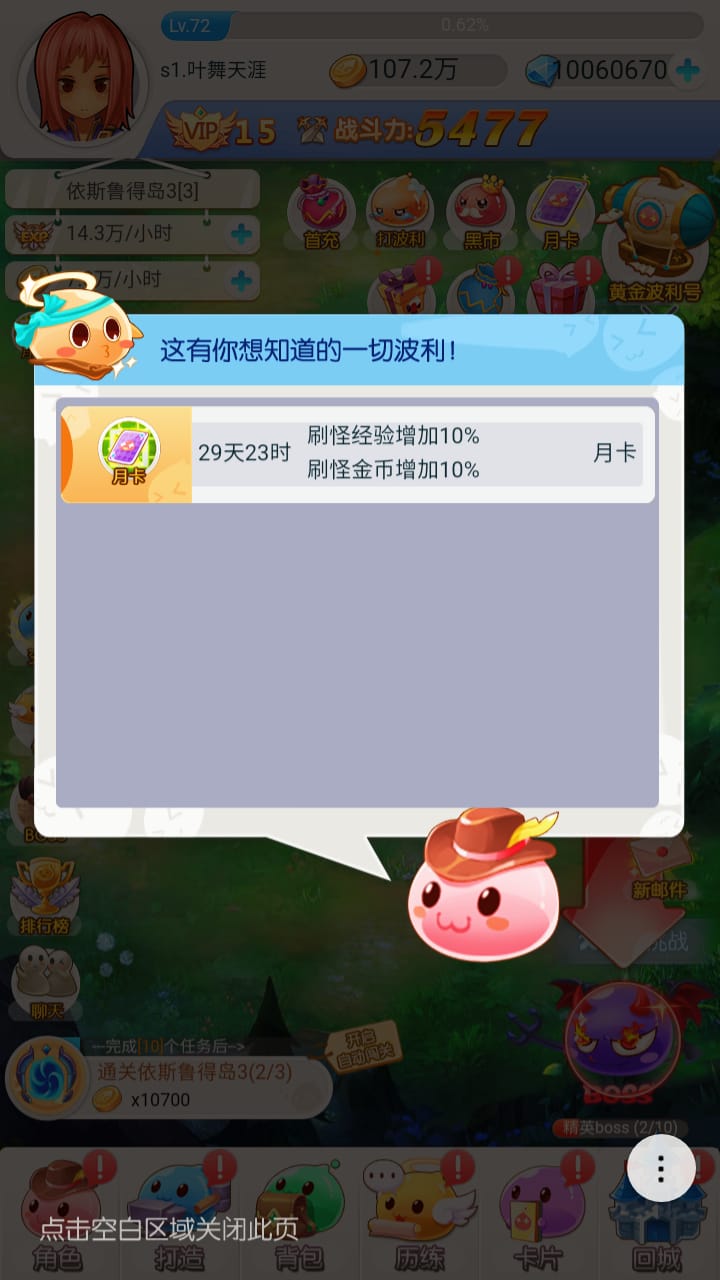720x1280 pixels.
Task: Open the 月卡 buff entry in the dialog
Action: point(357,454)
